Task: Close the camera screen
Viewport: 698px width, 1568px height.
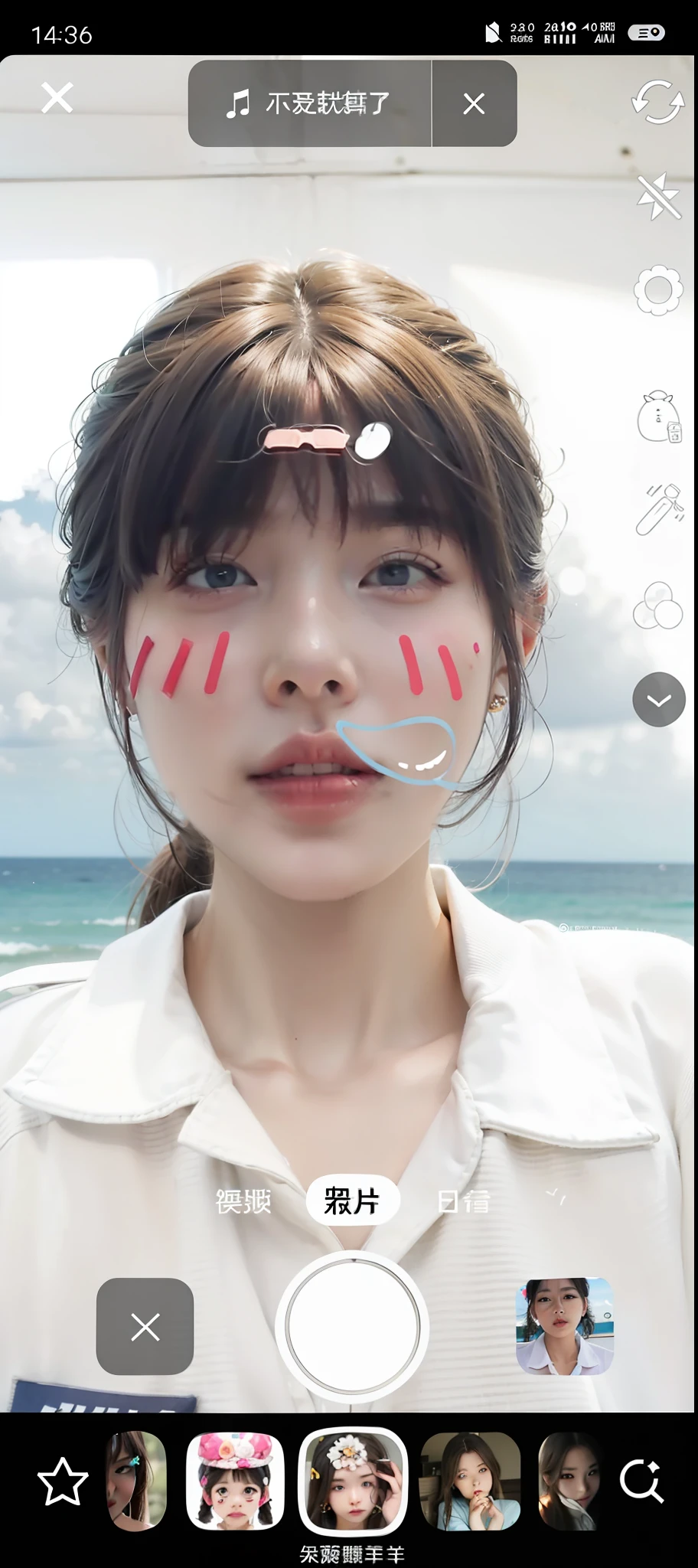Action: tap(57, 99)
